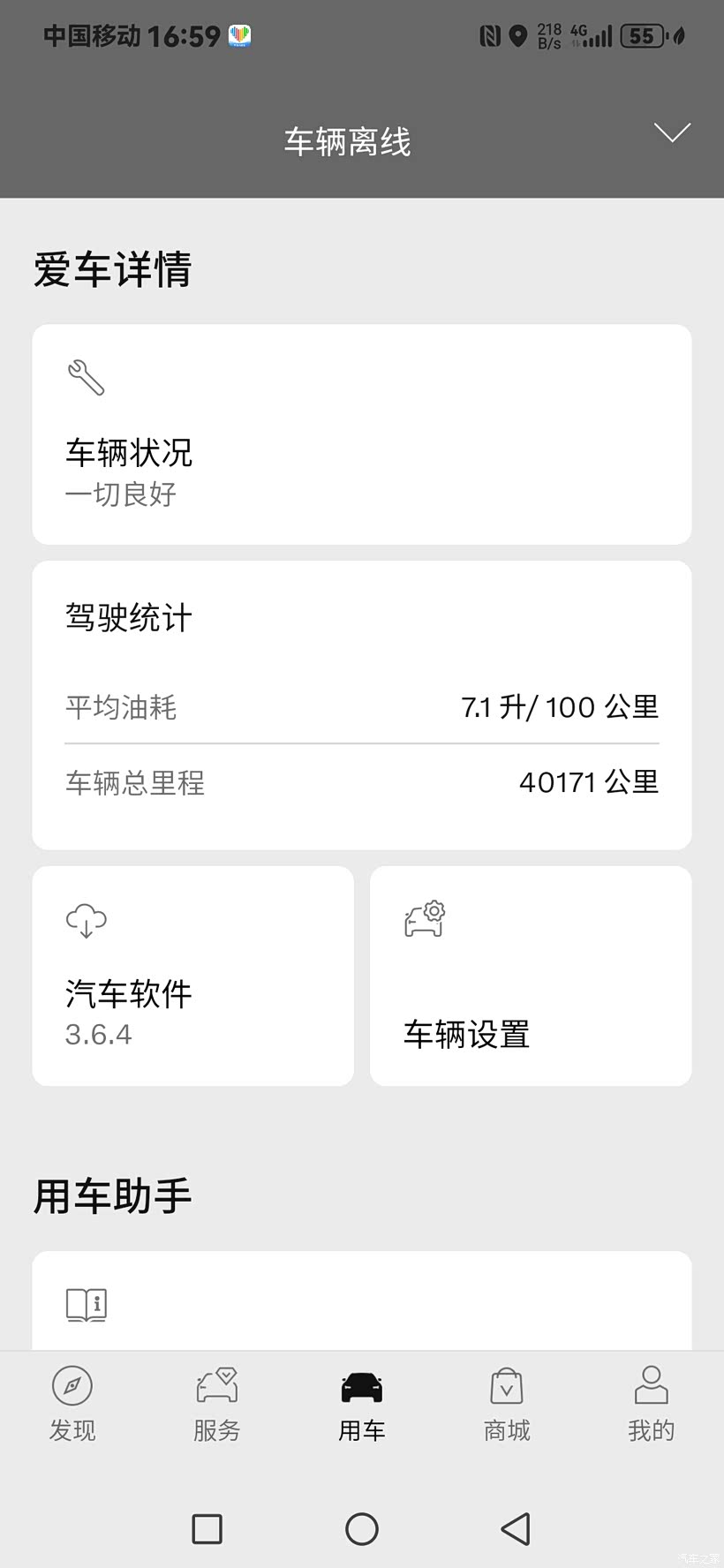The image size is (724, 1568).
Task: Go to the system home screen
Action: point(362,1529)
